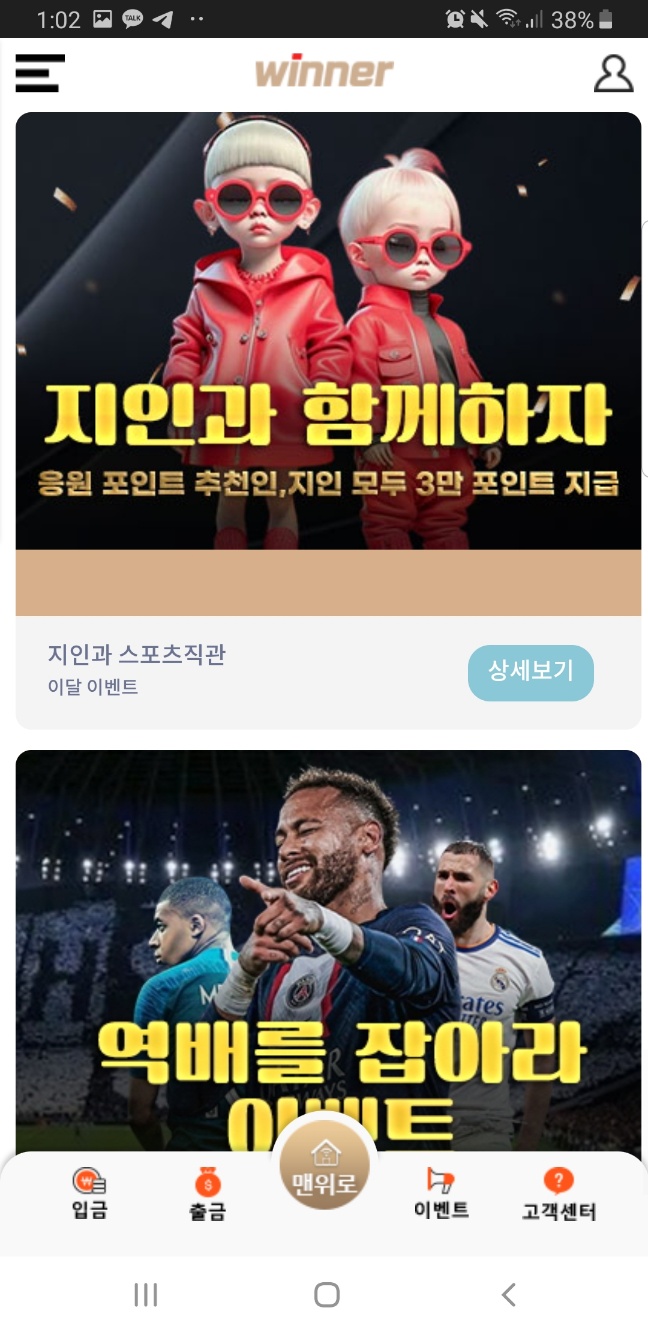Open the 지인과 함께하자 event banner
This screenshot has width=648, height=1332.
pos(328,340)
